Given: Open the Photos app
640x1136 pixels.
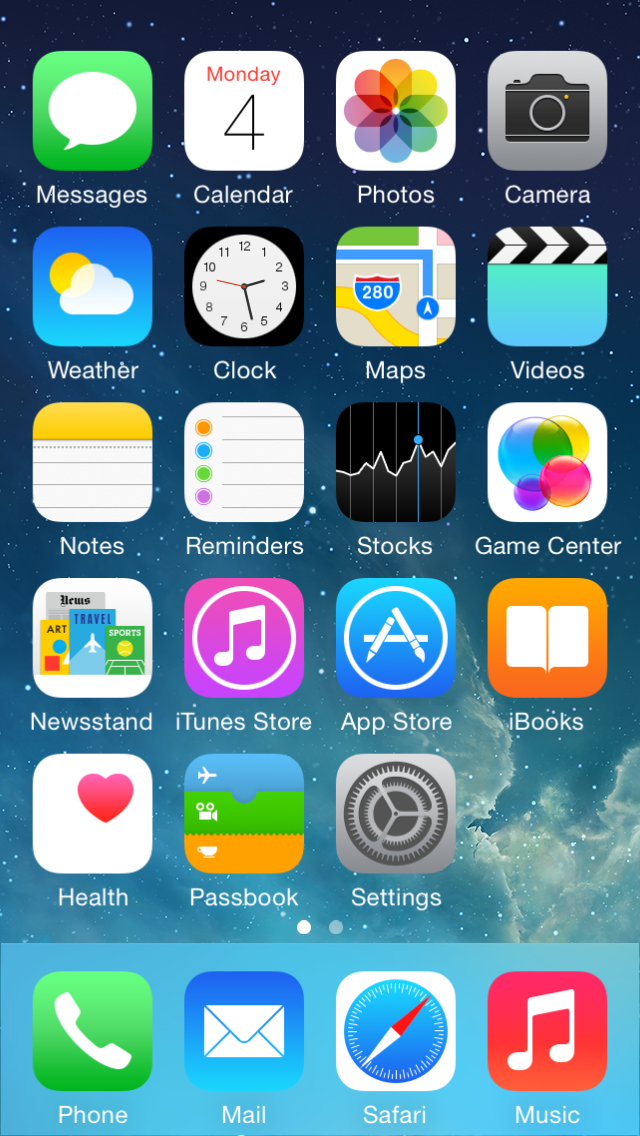Looking at the screenshot, I should (x=396, y=111).
